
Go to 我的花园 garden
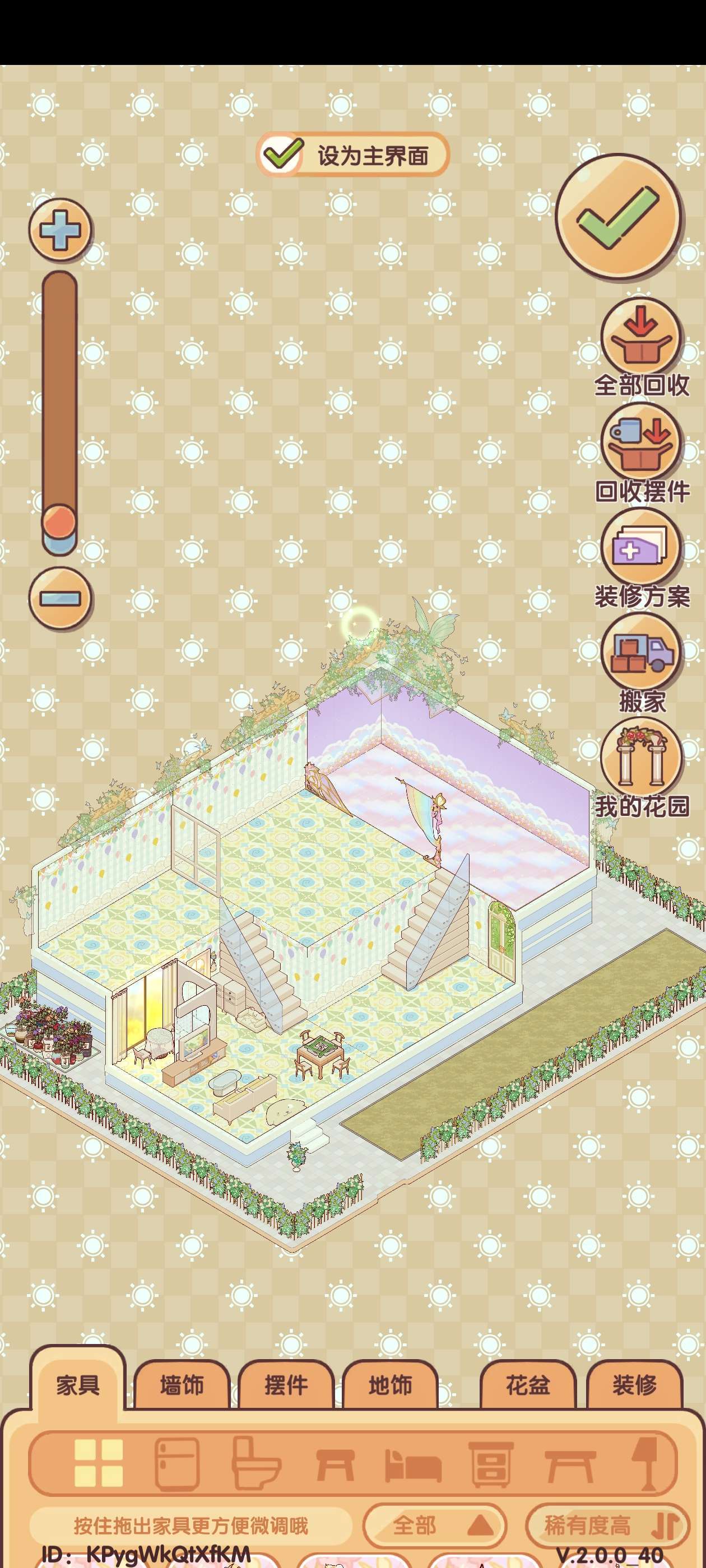(x=641, y=759)
